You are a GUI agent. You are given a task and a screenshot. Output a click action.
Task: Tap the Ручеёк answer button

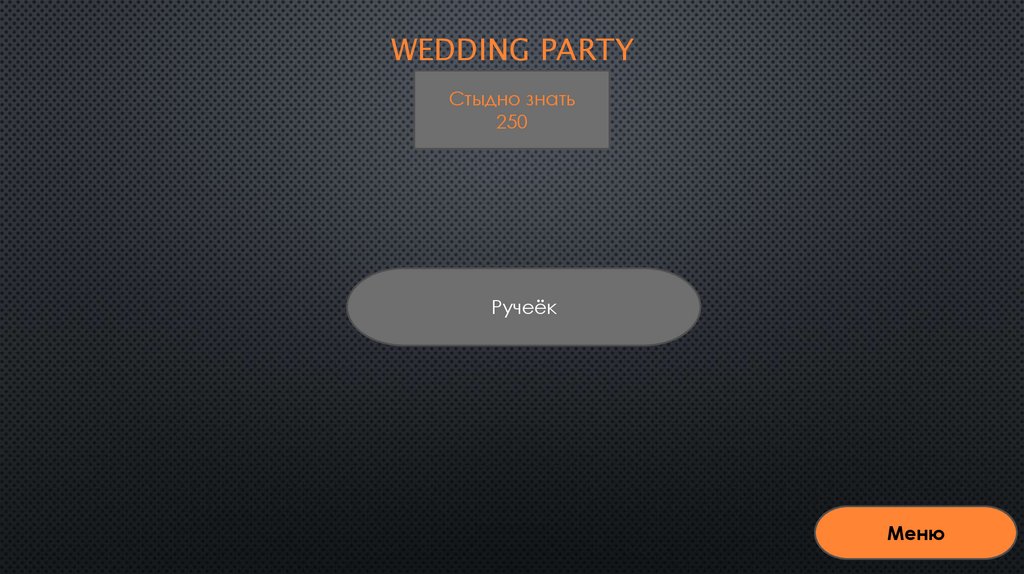click(523, 307)
